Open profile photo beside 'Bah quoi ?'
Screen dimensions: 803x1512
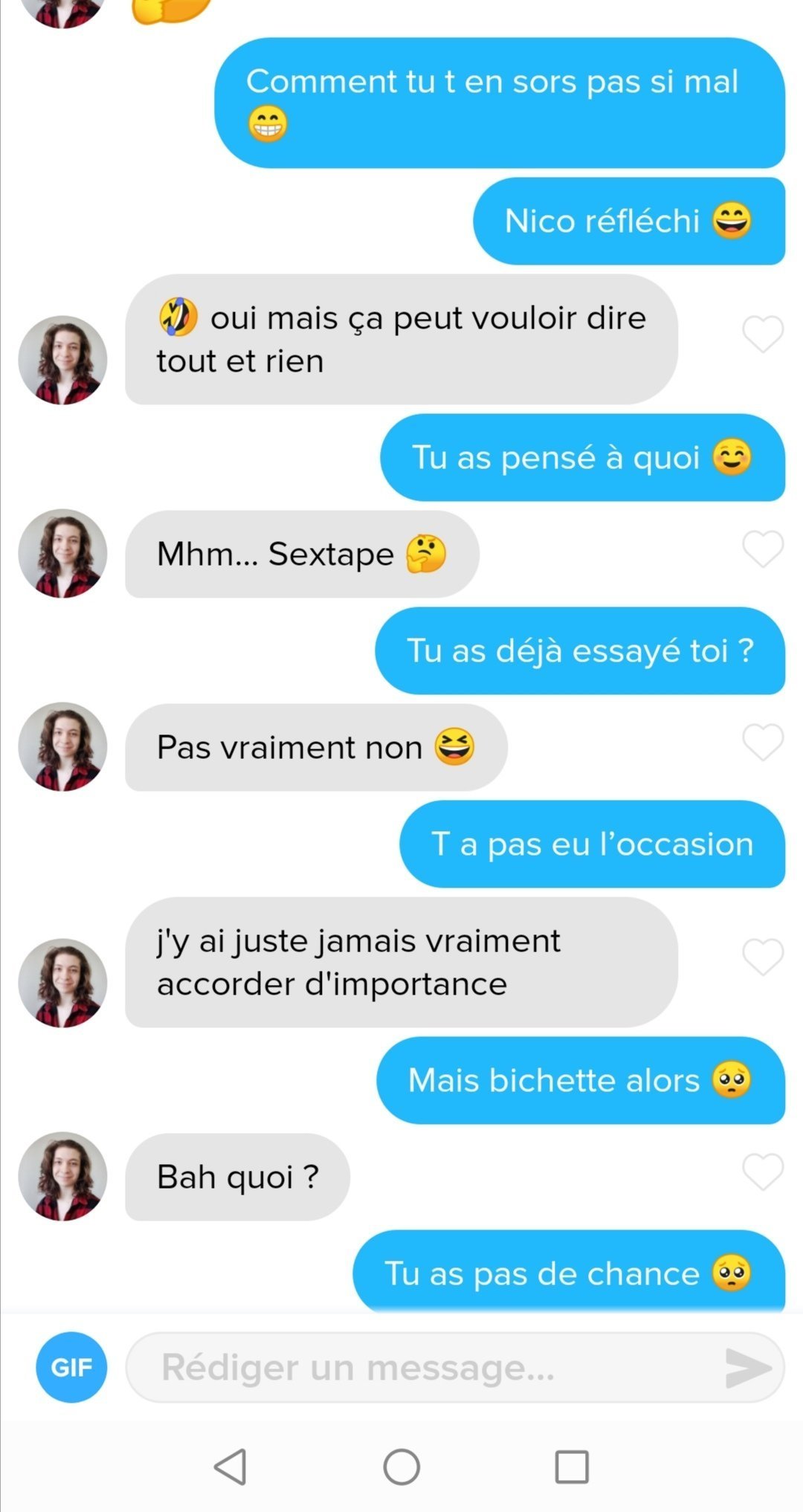click(62, 1177)
